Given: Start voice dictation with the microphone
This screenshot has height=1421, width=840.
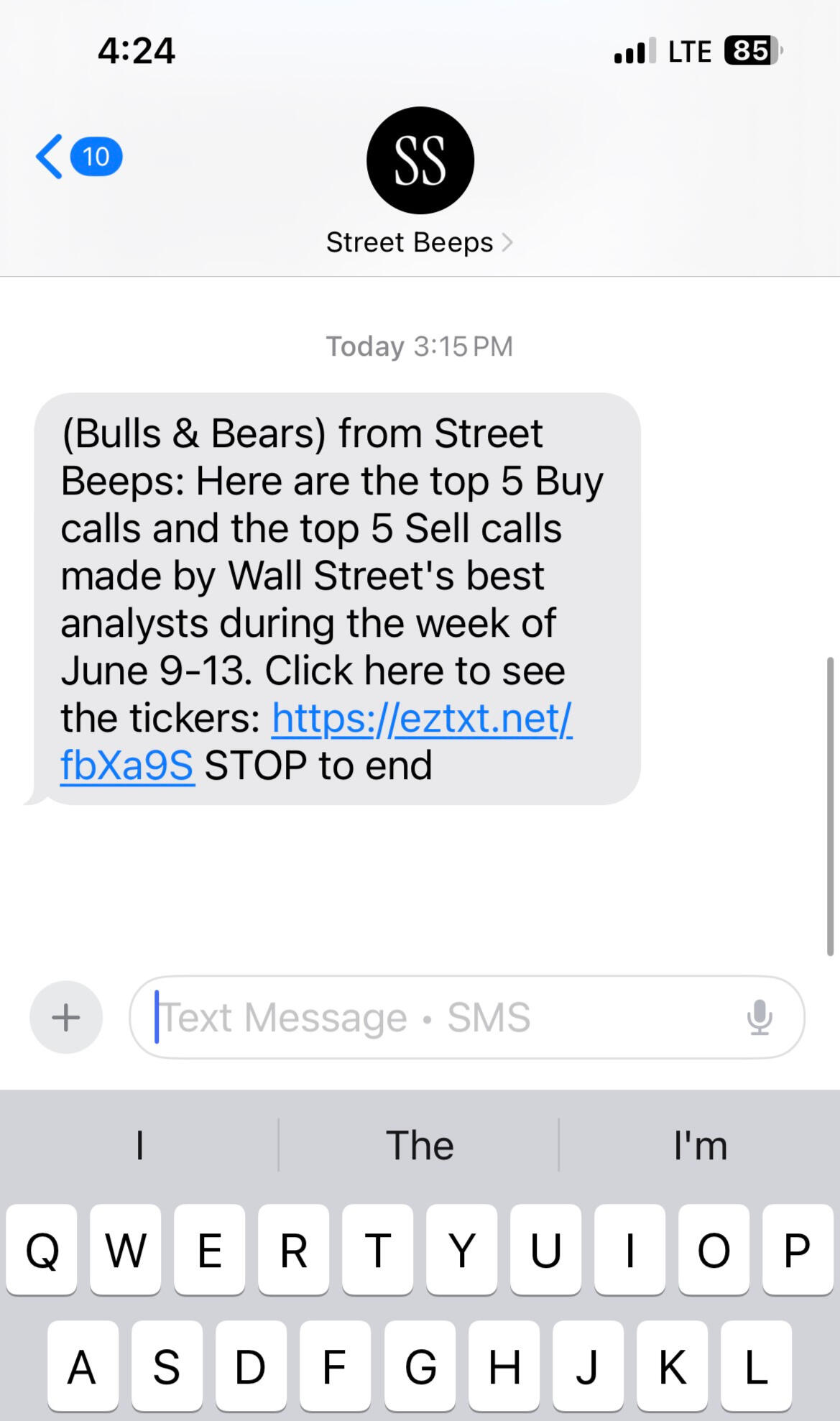Looking at the screenshot, I should (759, 1017).
